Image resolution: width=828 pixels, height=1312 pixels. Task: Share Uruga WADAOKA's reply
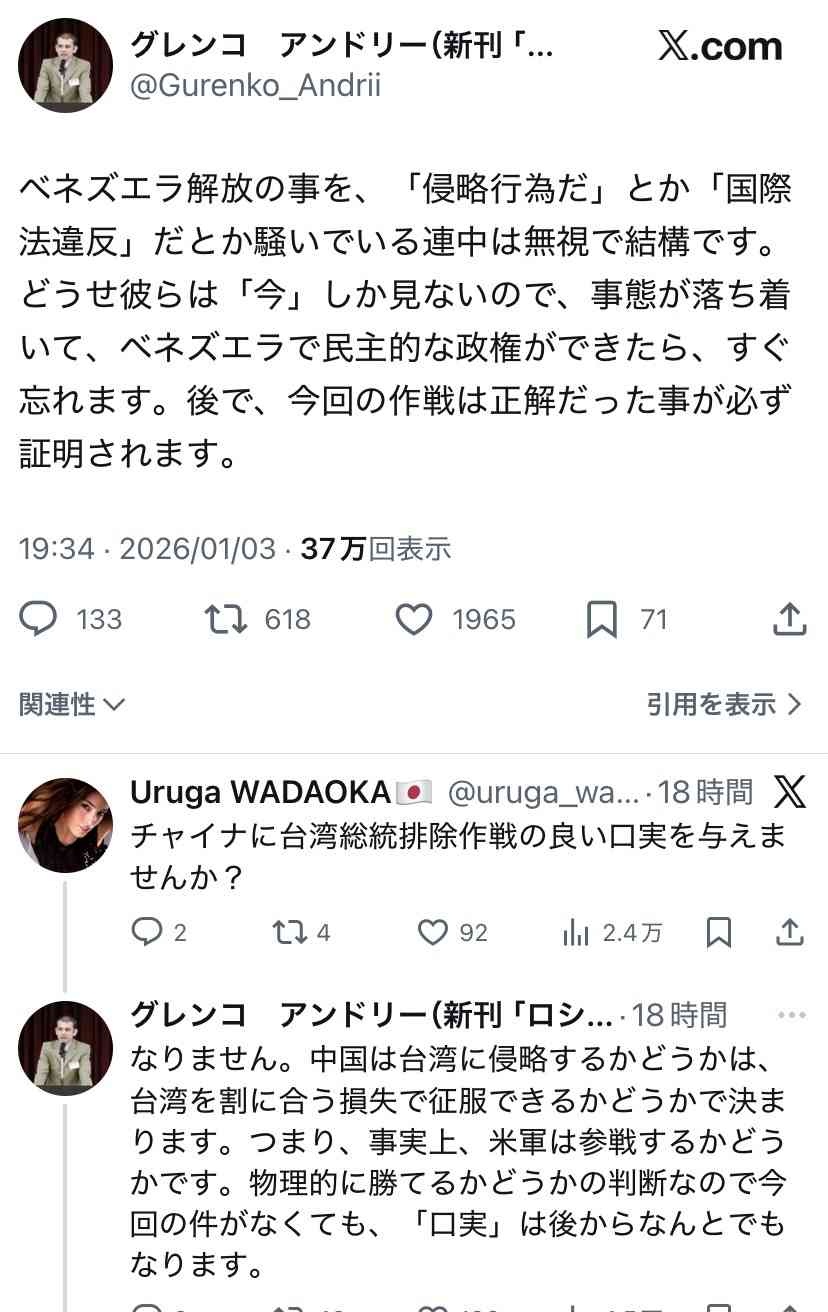pos(790,932)
